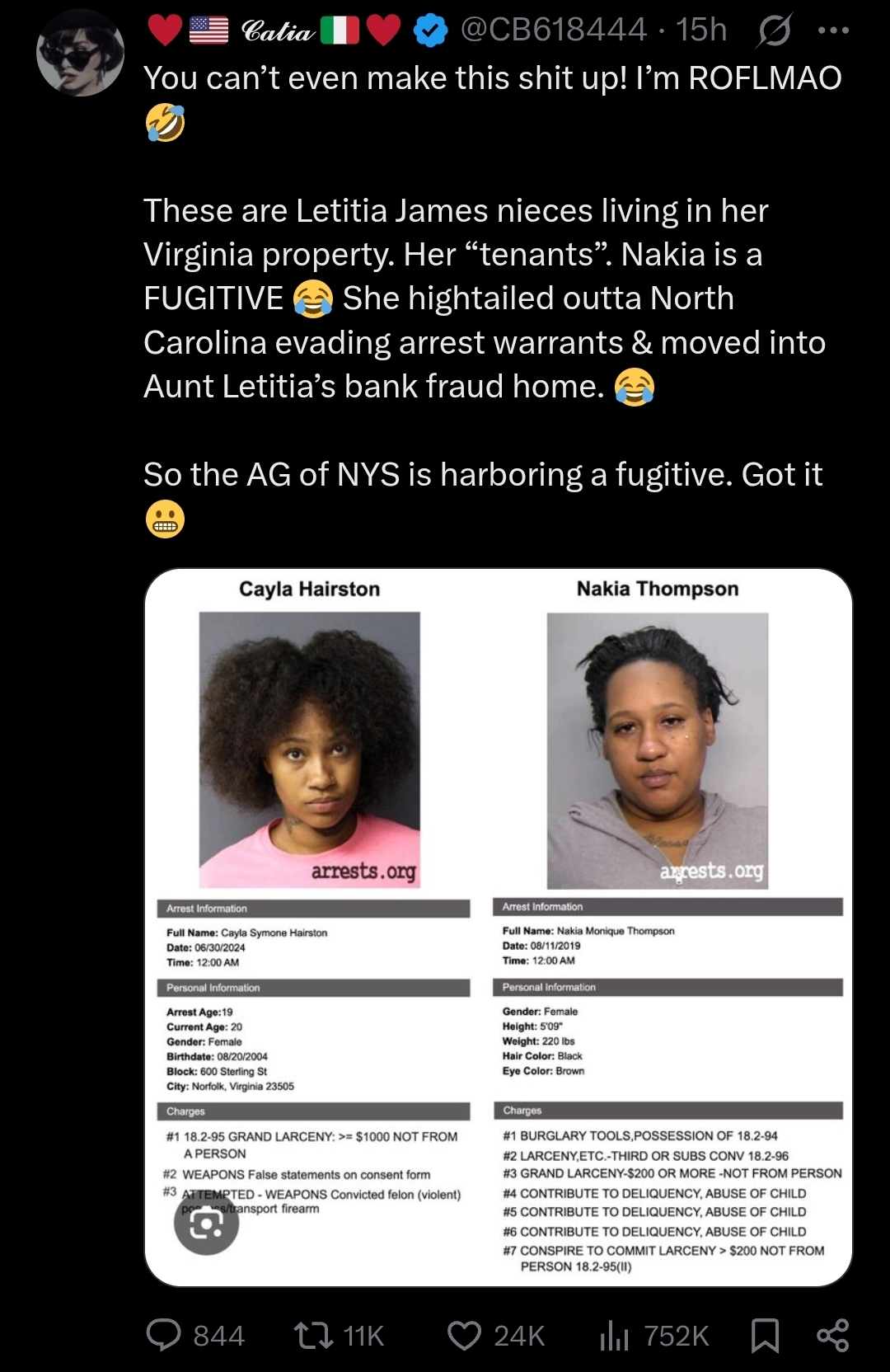Tap the image search lens button

click(206, 1224)
